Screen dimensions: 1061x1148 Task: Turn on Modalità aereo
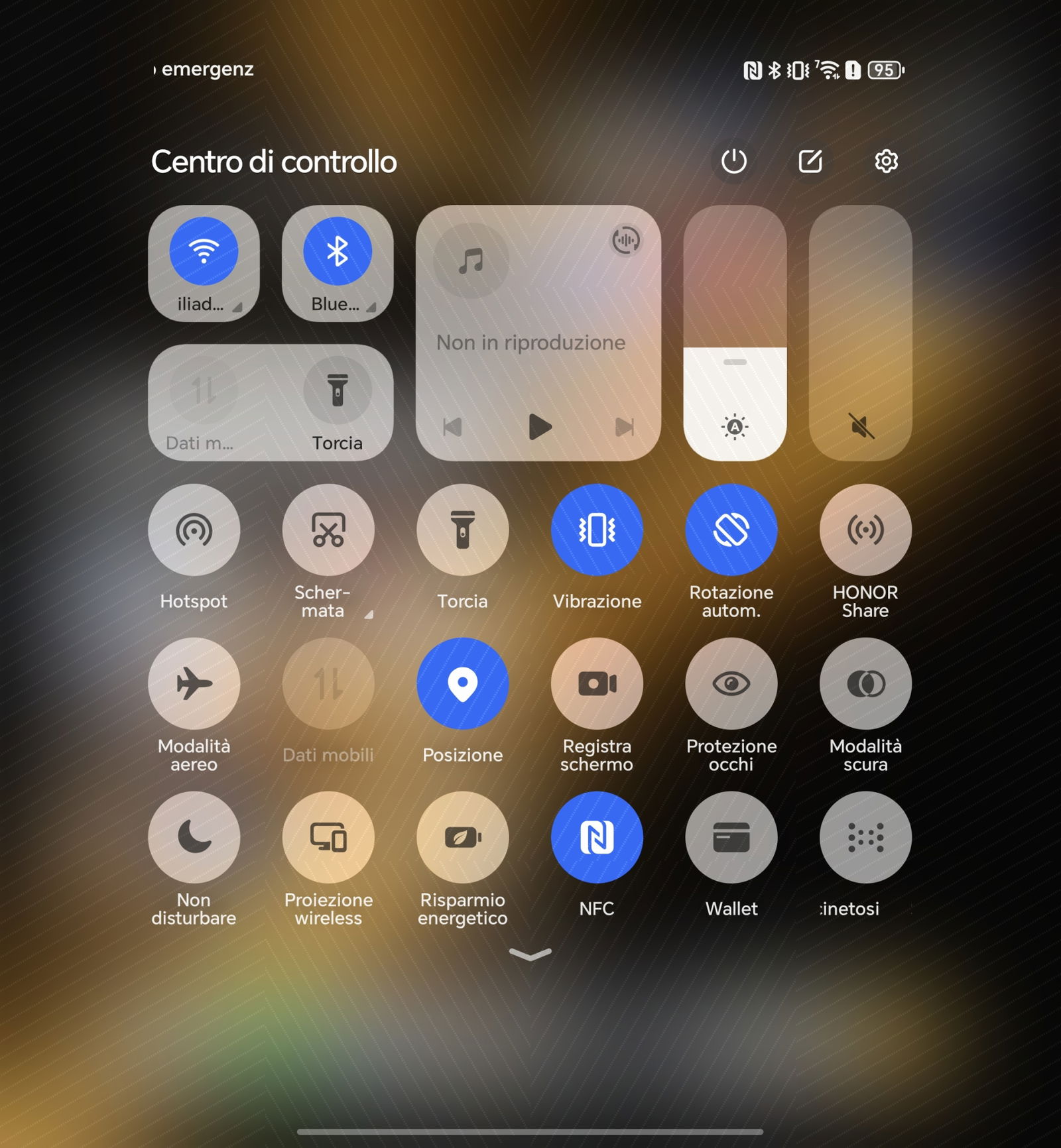point(194,683)
